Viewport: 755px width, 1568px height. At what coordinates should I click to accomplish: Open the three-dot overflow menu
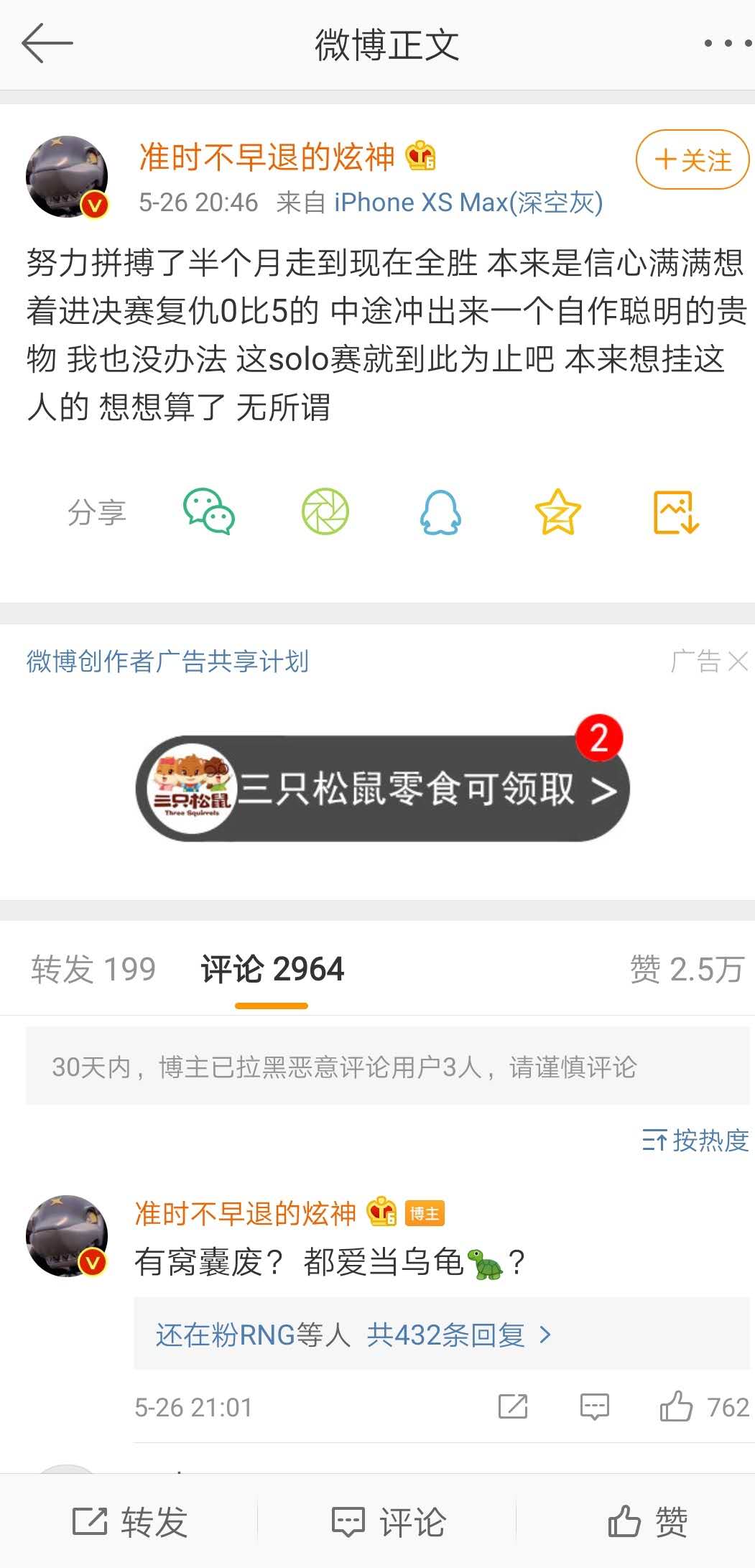(727, 44)
